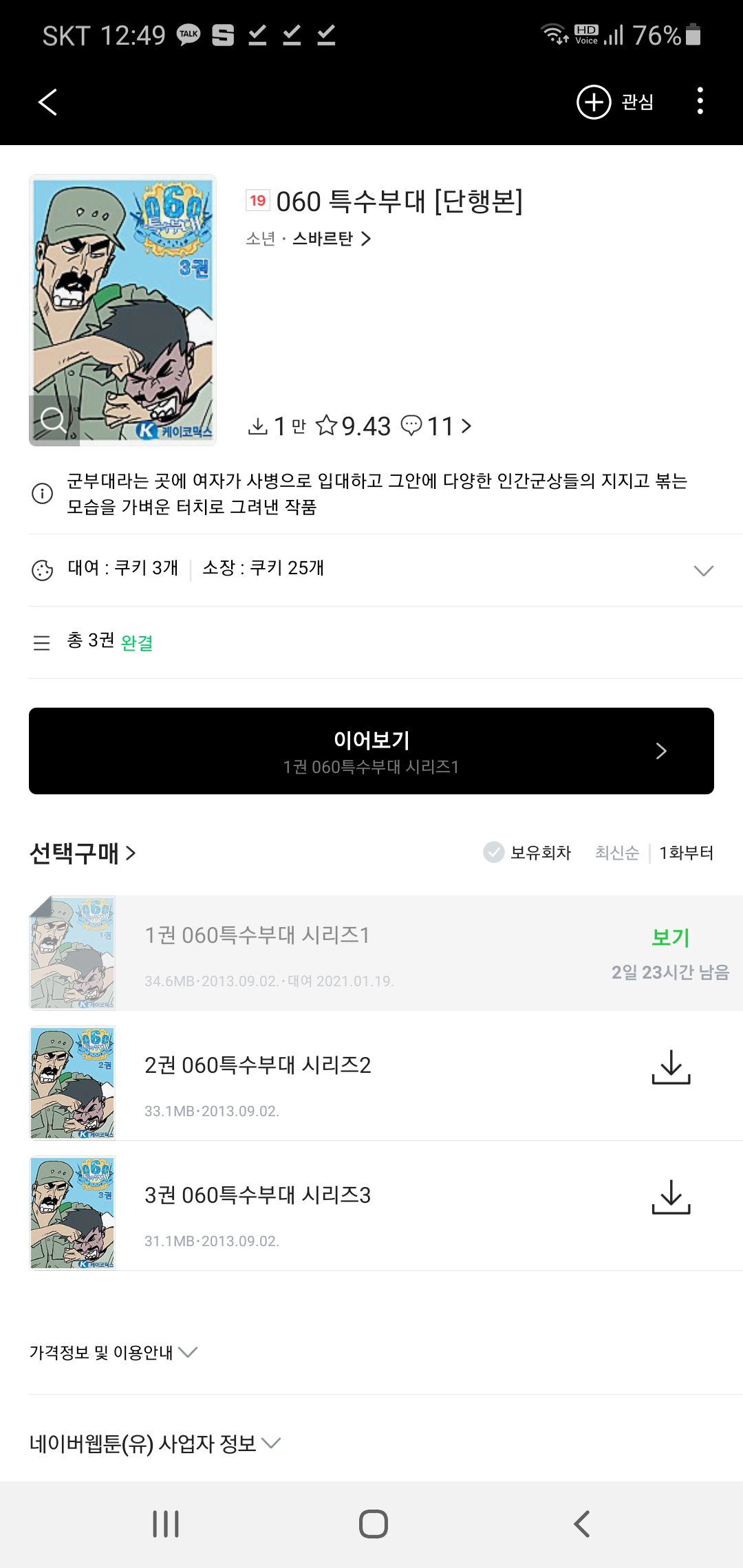Tap 보기 to read volume 1
Viewport: 743px width, 1568px height.
click(671, 937)
